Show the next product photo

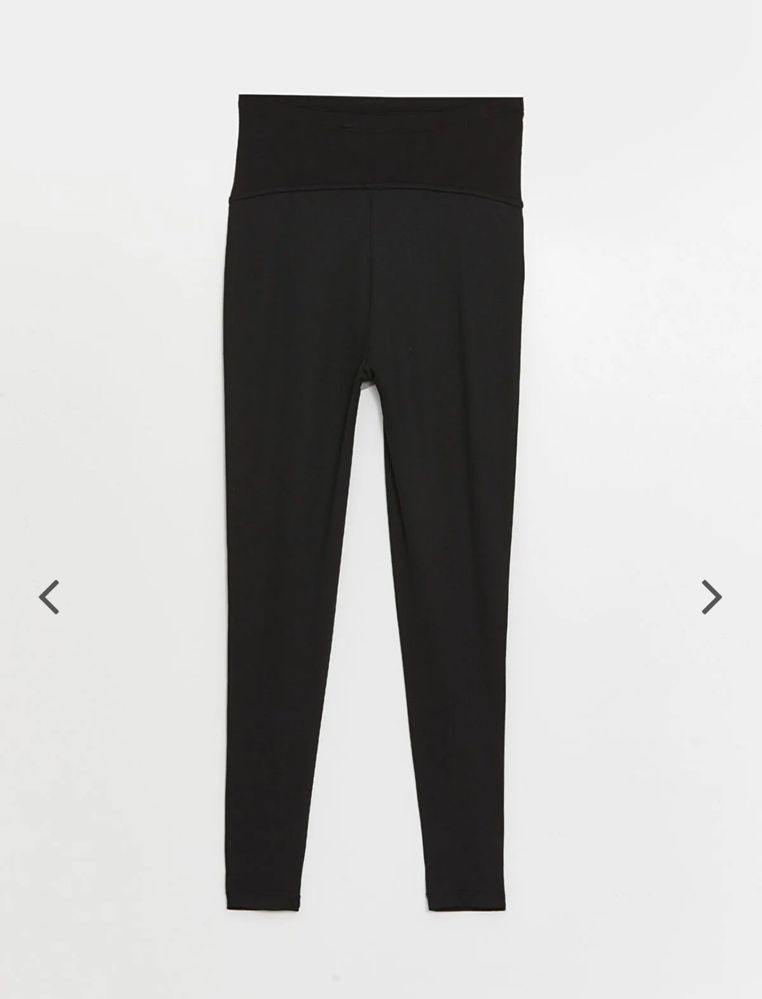tap(711, 597)
